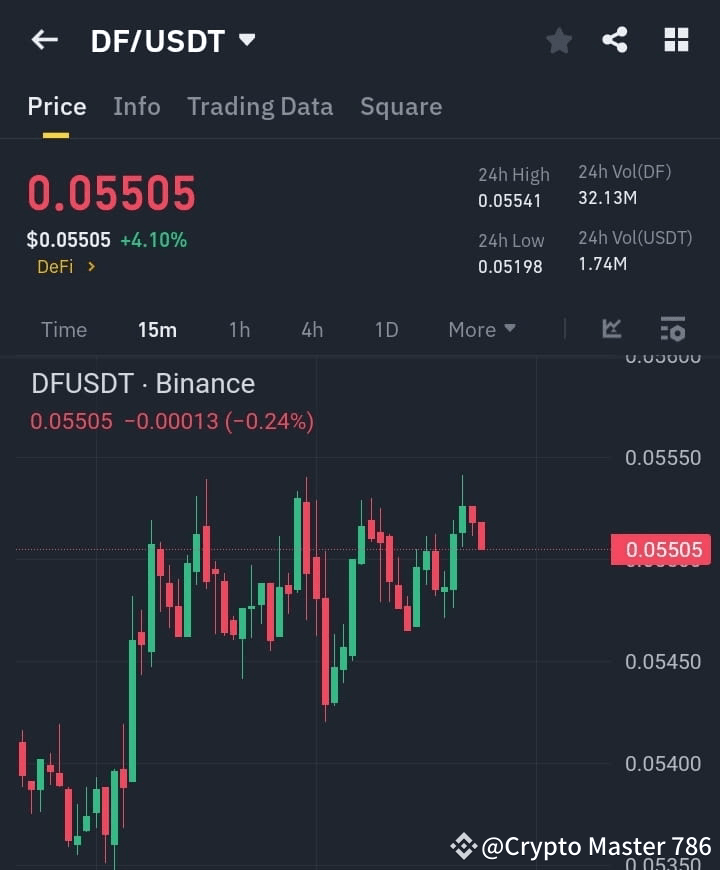The width and height of the screenshot is (720, 870).
Task: Open the app grid menu icon
Action: coord(676,40)
